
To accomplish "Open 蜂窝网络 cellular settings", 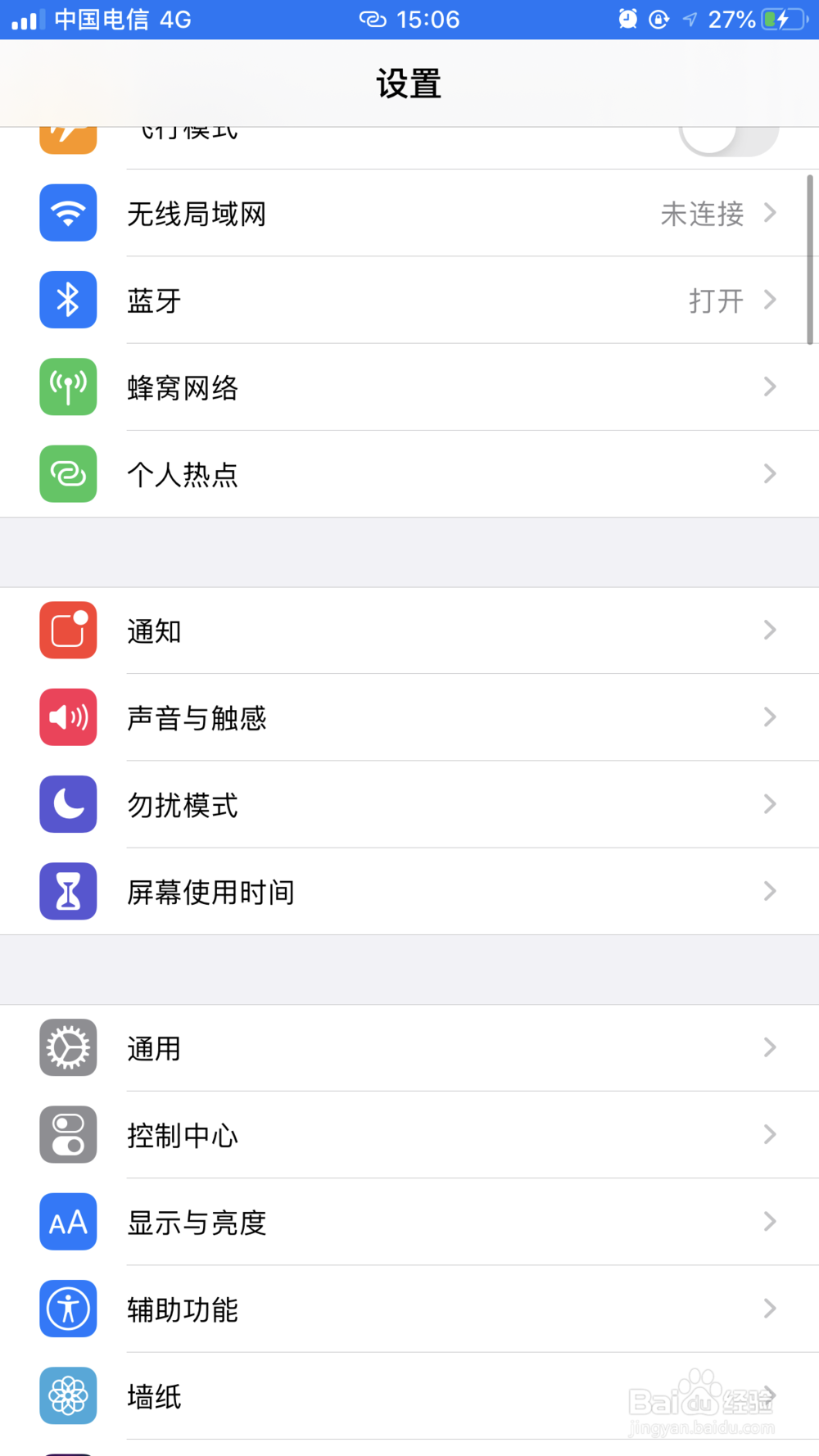I will click(409, 387).
